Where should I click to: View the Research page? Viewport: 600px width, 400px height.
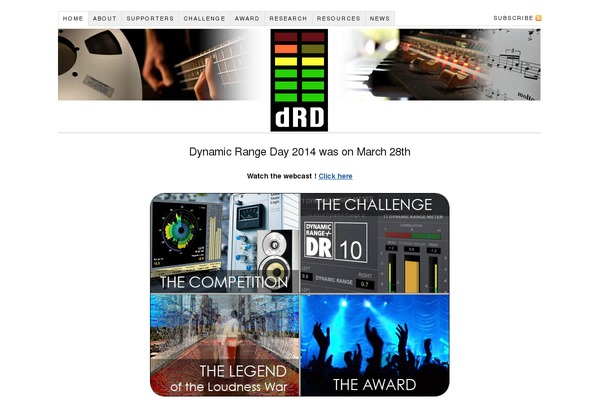[x=288, y=18]
